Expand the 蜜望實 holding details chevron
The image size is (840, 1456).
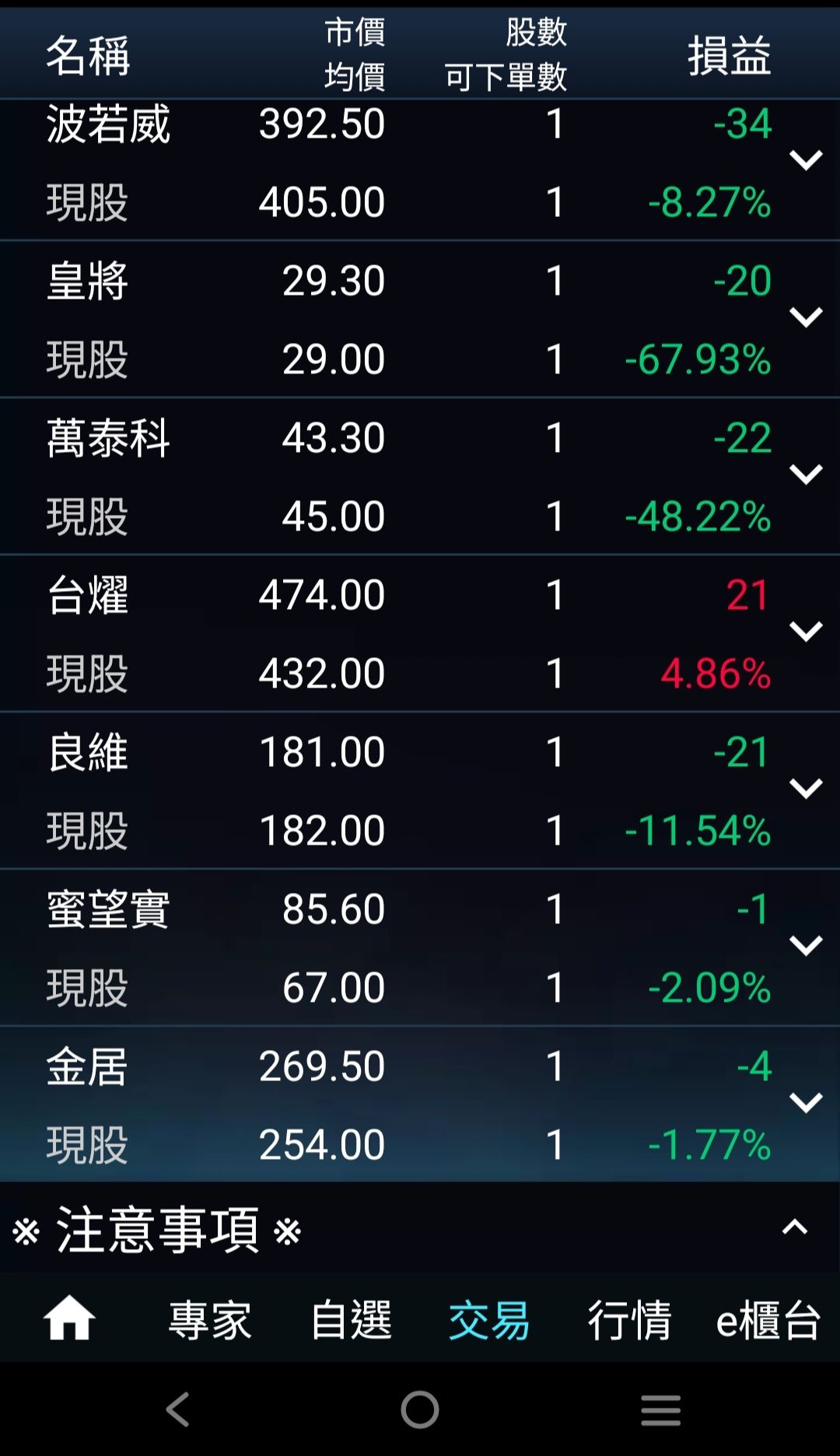pyautogui.click(x=806, y=947)
